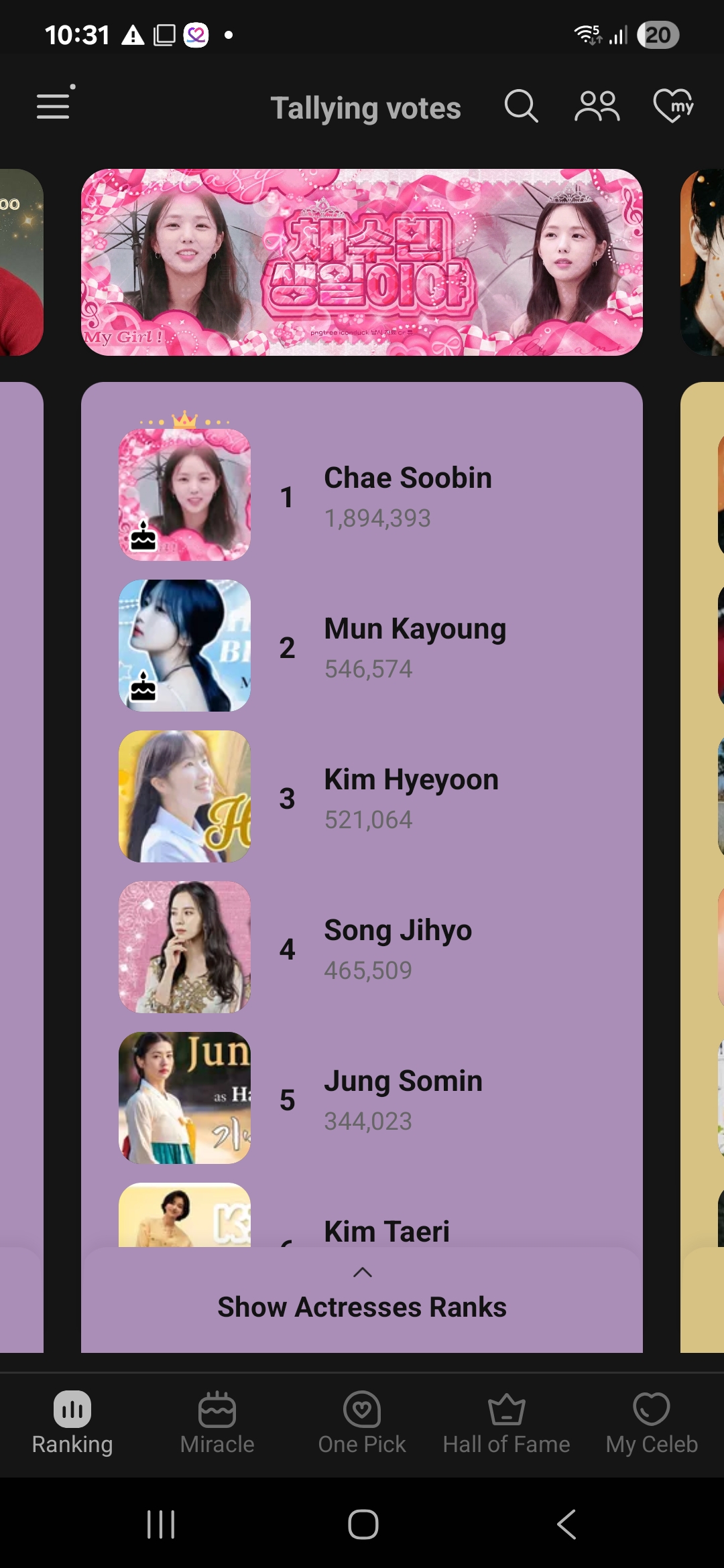Open the Chae Soobin birthday banner

pos(362,262)
